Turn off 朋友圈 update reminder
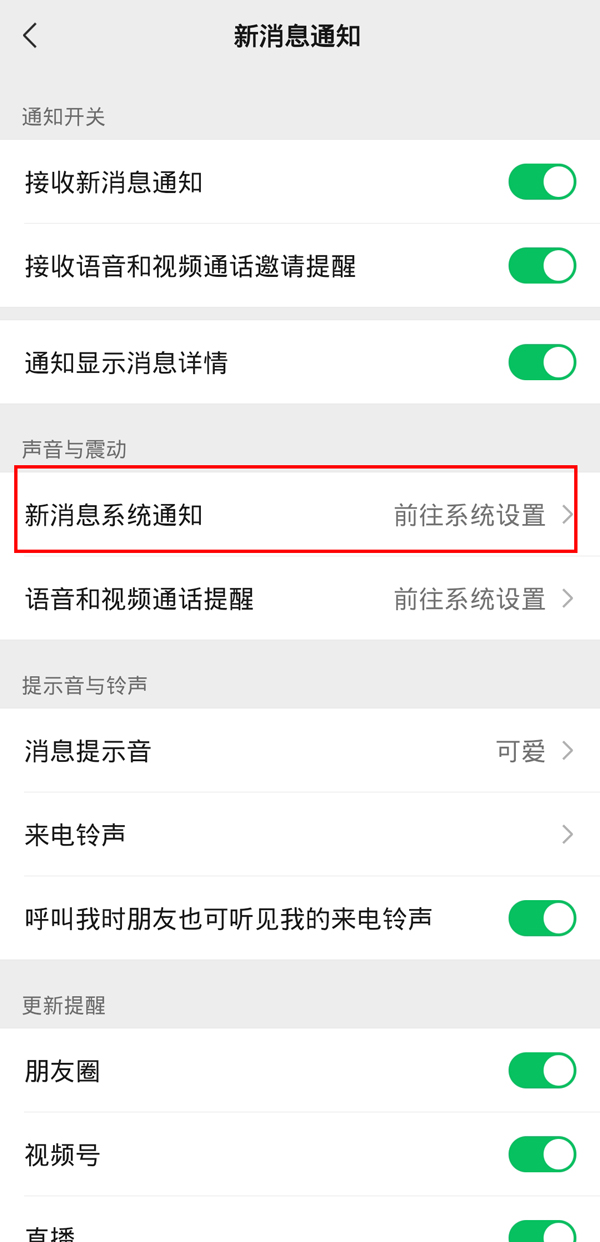This screenshot has height=1242, width=600. (542, 1071)
